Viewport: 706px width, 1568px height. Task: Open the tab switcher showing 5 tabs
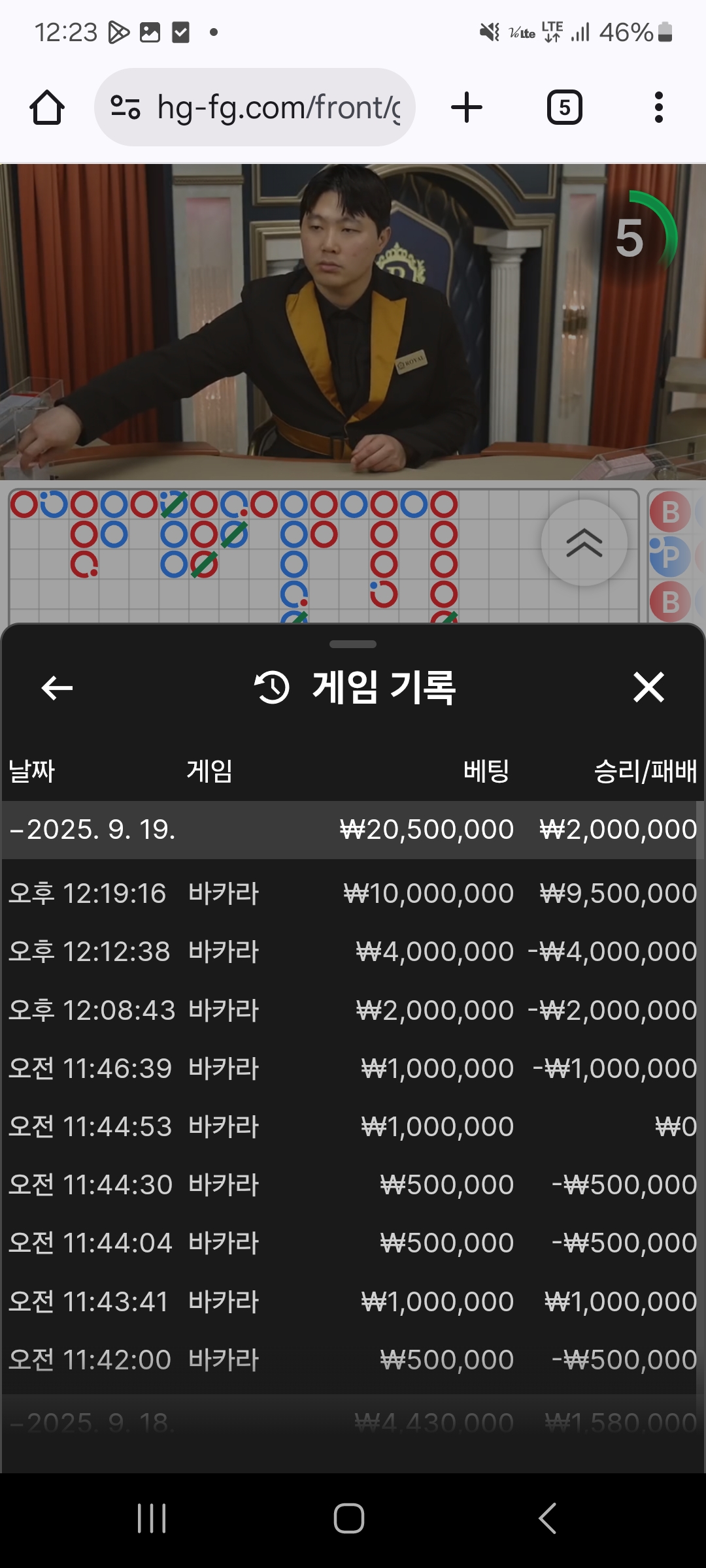tap(565, 107)
